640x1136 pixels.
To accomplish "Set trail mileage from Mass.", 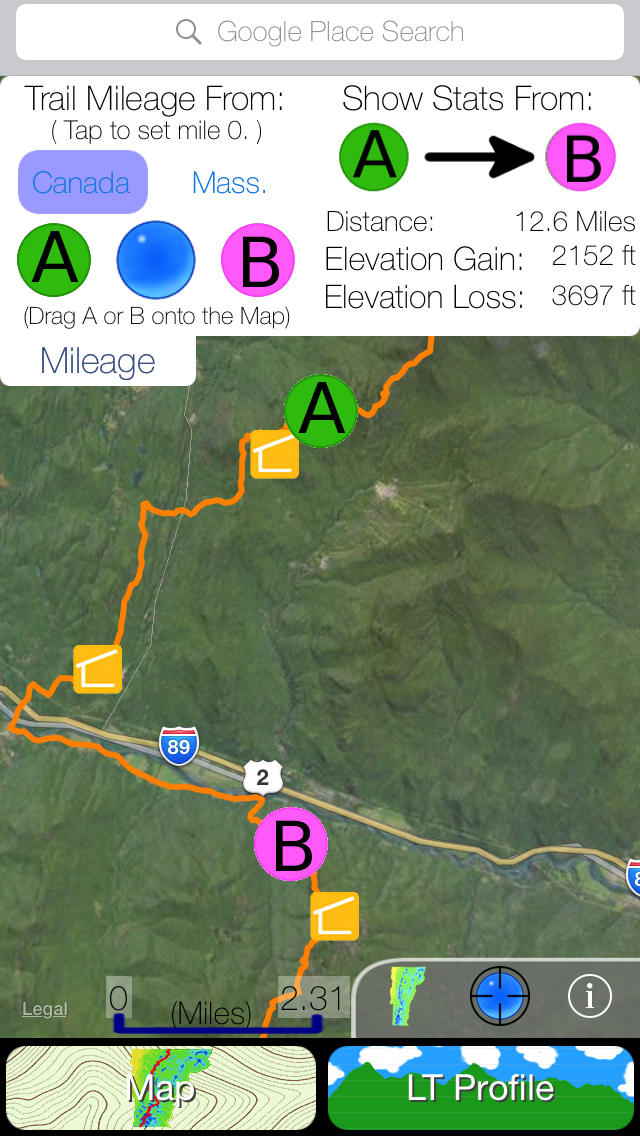I will pyautogui.click(x=229, y=183).
